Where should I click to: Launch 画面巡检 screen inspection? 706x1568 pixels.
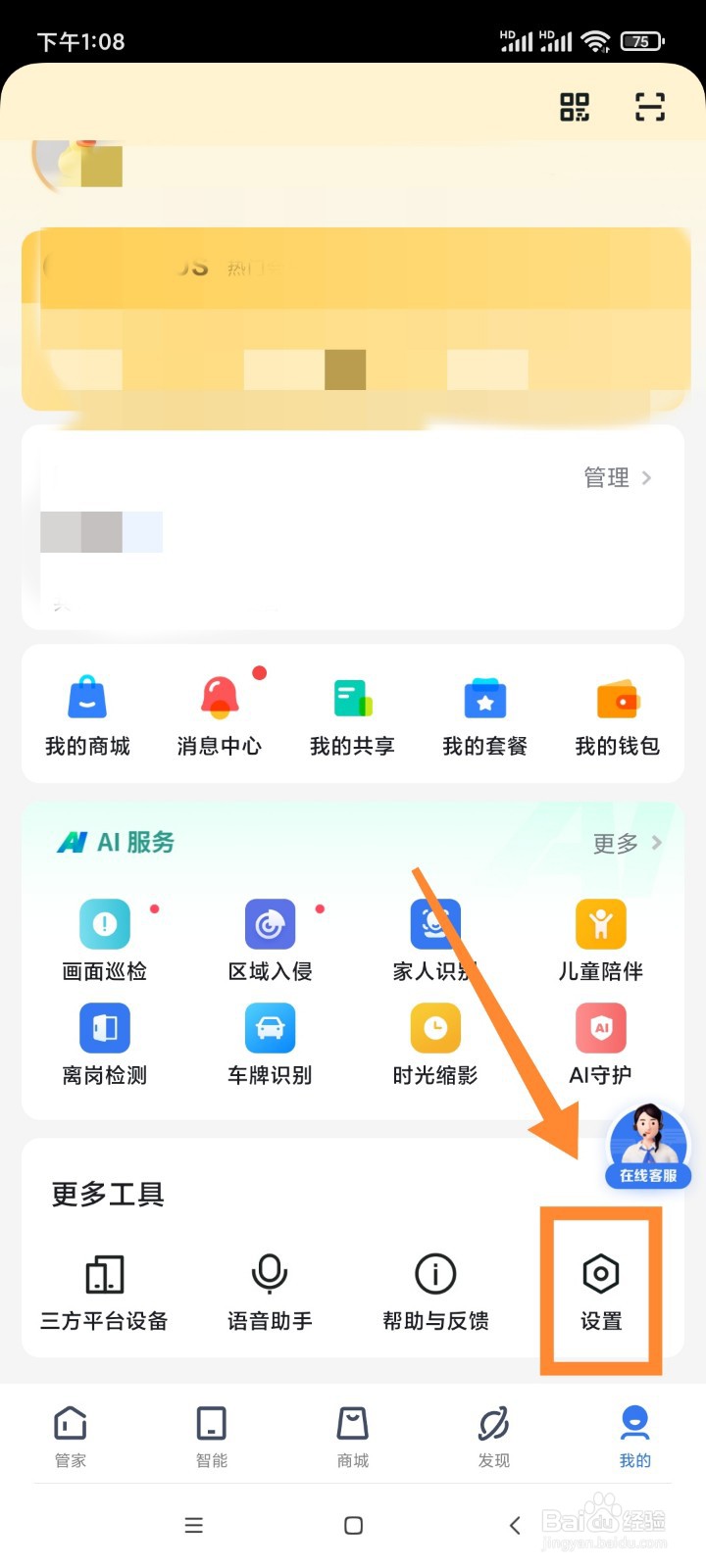pyautogui.click(x=104, y=941)
